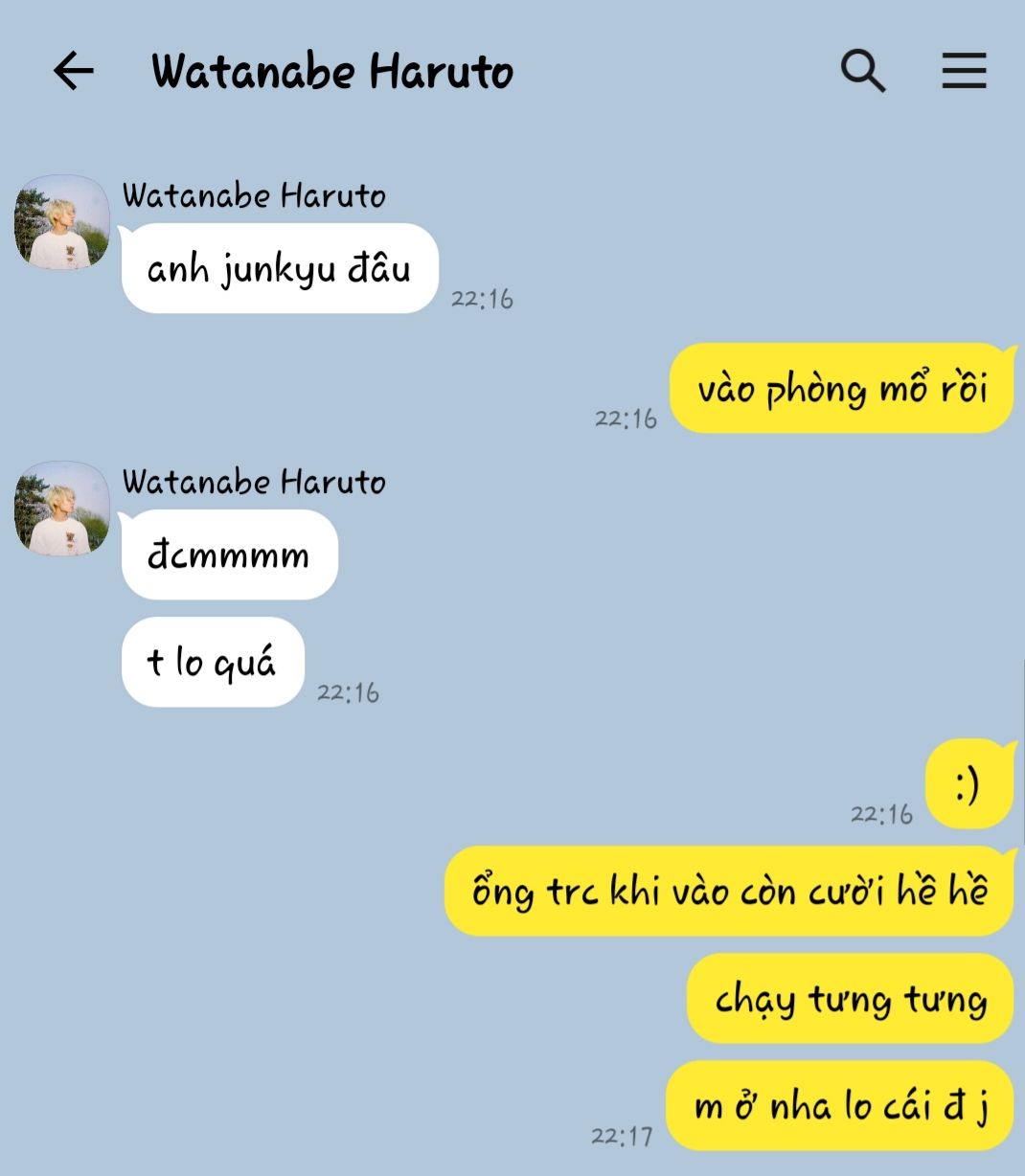Go back from the Watanabe Haruto chat
This screenshot has height=1176, width=1025.
pyautogui.click(x=73, y=71)
